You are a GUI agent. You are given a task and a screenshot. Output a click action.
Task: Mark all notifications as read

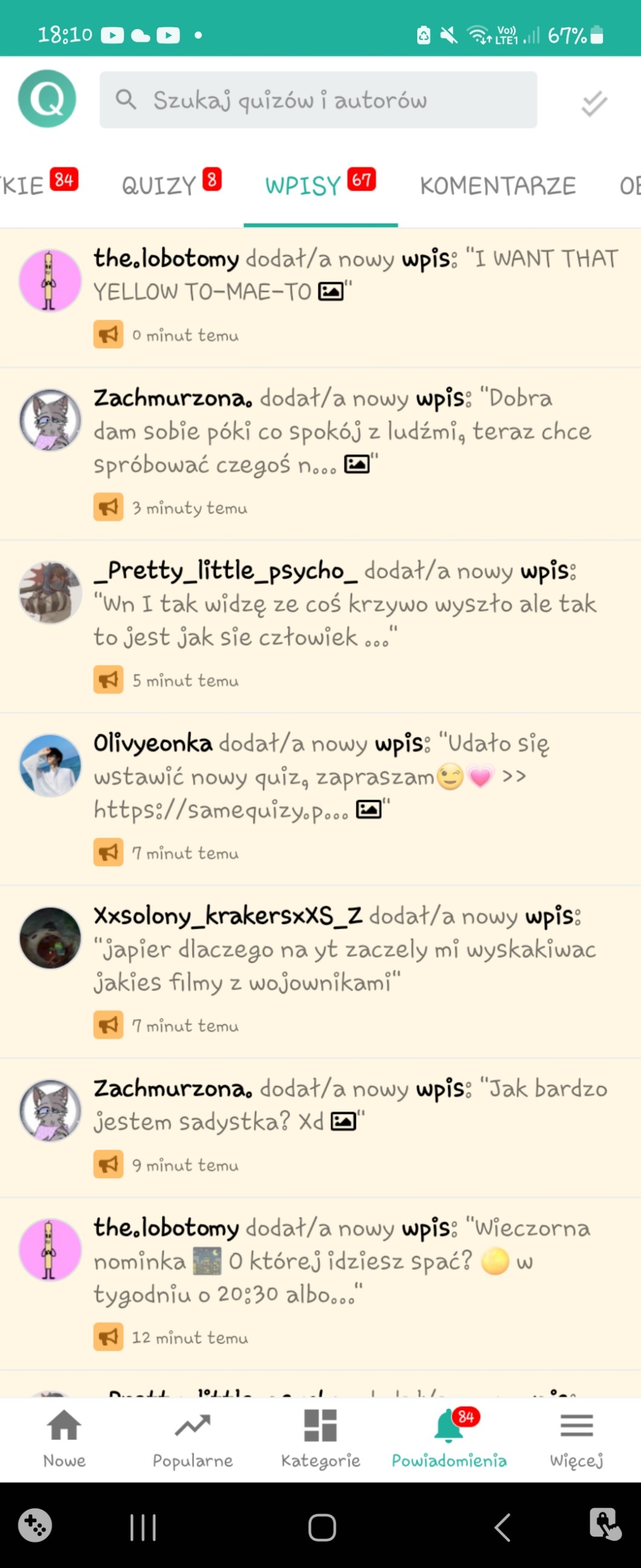(x=594, y=103)
